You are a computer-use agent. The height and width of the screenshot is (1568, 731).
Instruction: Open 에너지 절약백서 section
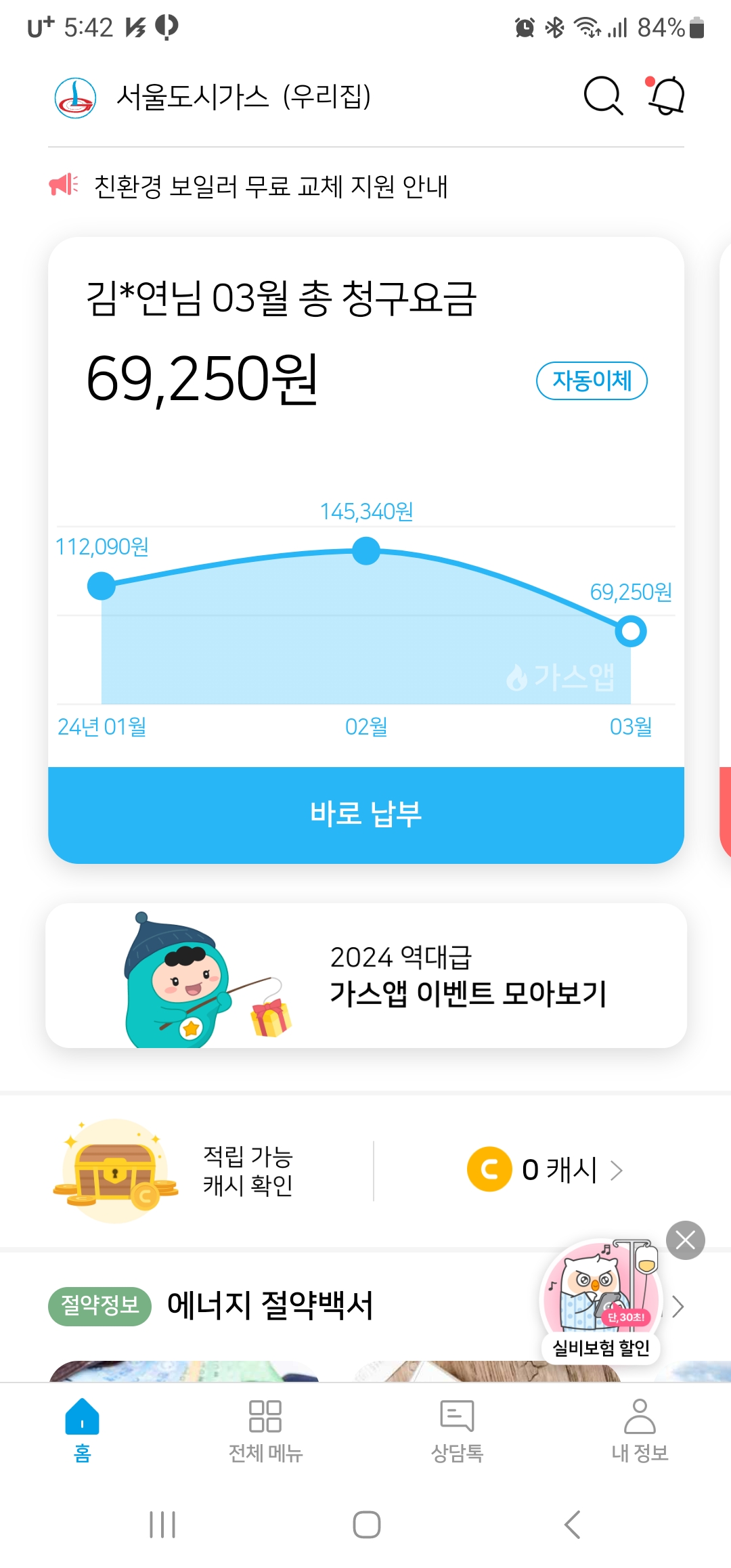(269, 1305)
